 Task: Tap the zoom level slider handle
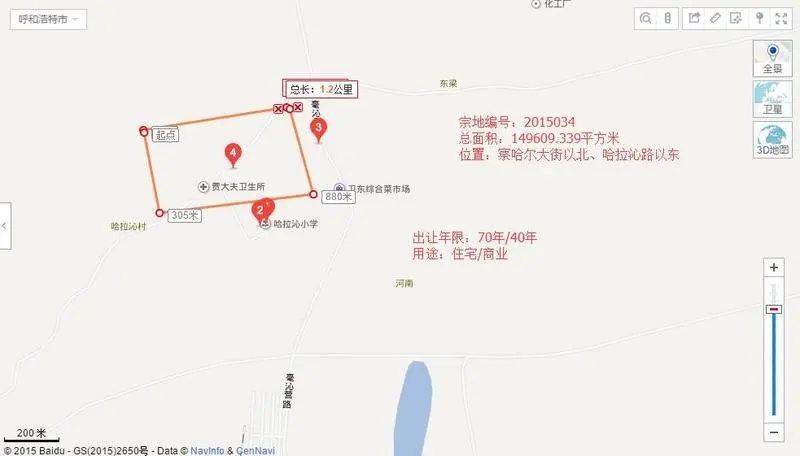pos(773,310)
